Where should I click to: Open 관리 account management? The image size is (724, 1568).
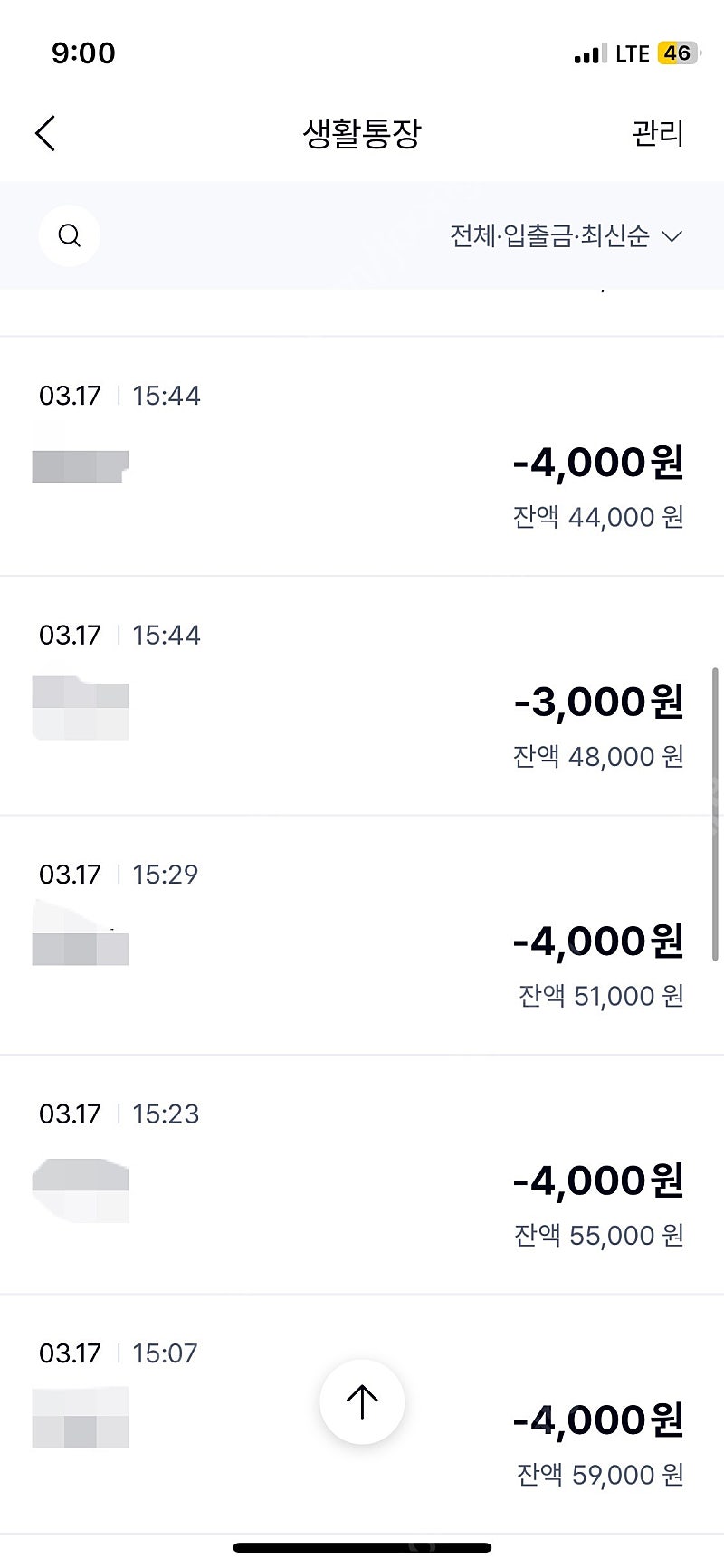click(657, 134)
